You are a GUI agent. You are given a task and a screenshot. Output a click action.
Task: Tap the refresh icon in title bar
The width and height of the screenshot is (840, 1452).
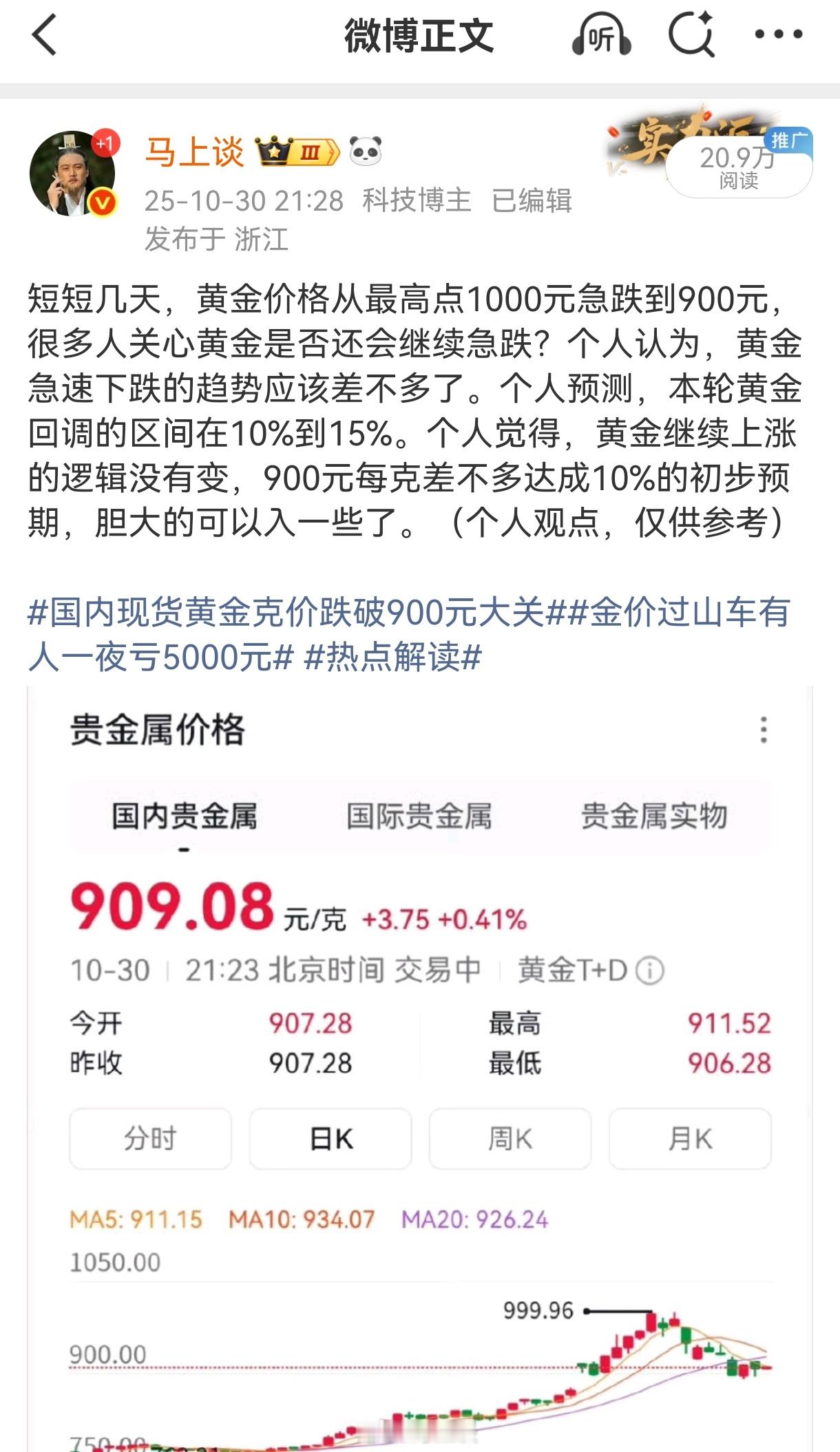pos(693,33)
